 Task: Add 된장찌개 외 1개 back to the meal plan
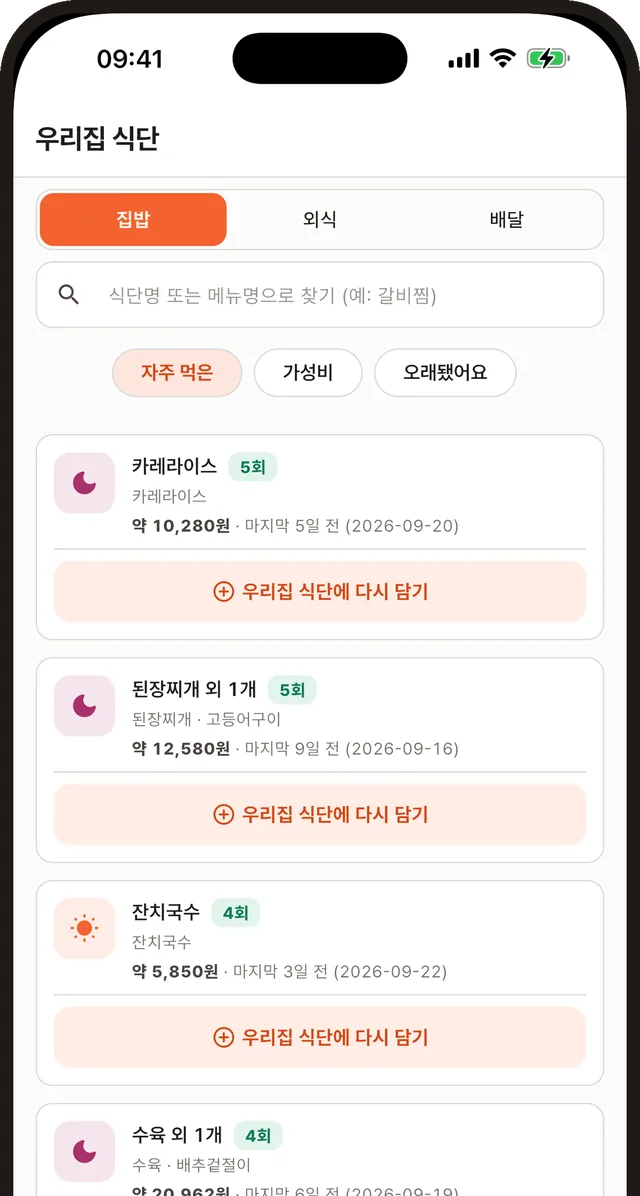click(320, 815)
